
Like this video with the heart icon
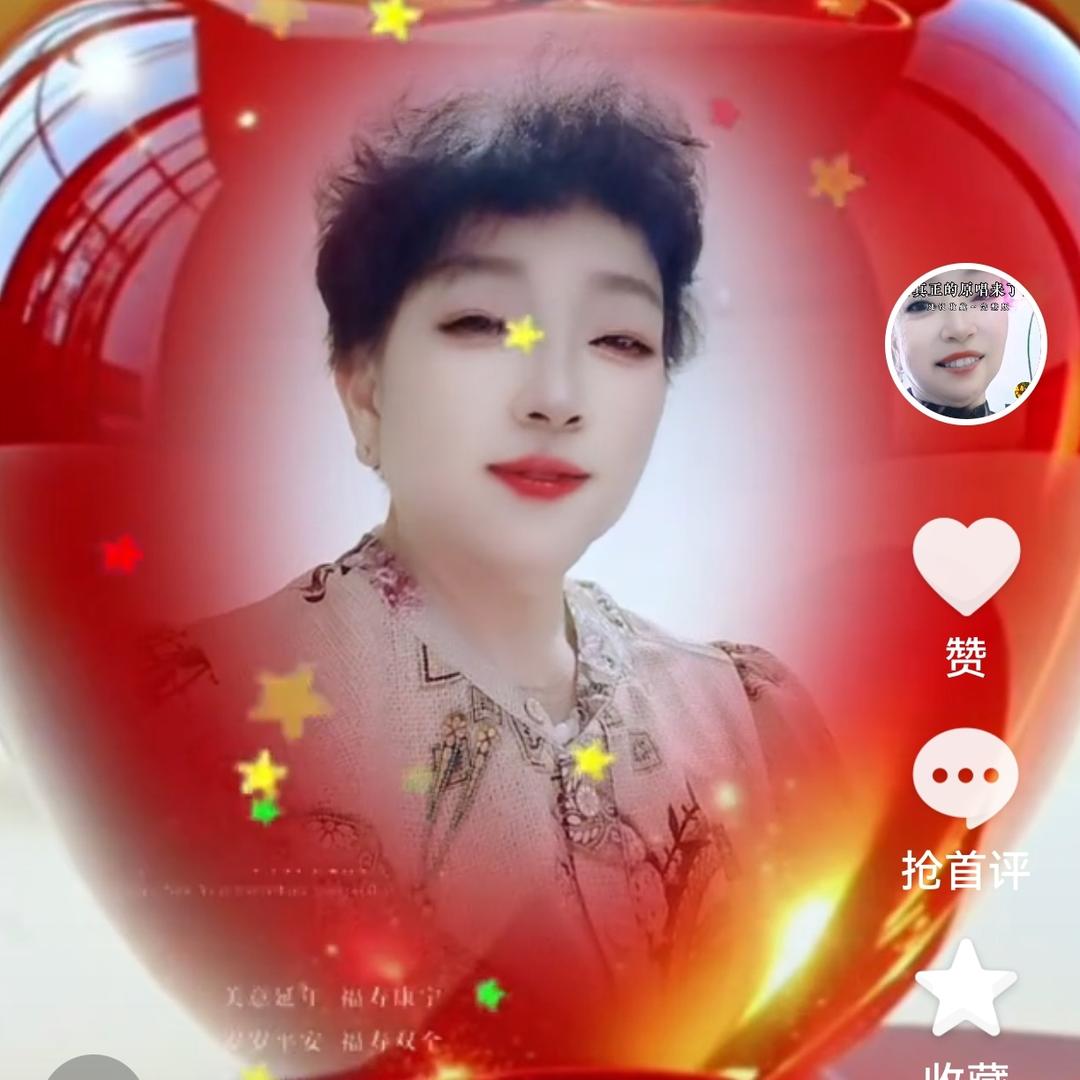click(966, 566)
